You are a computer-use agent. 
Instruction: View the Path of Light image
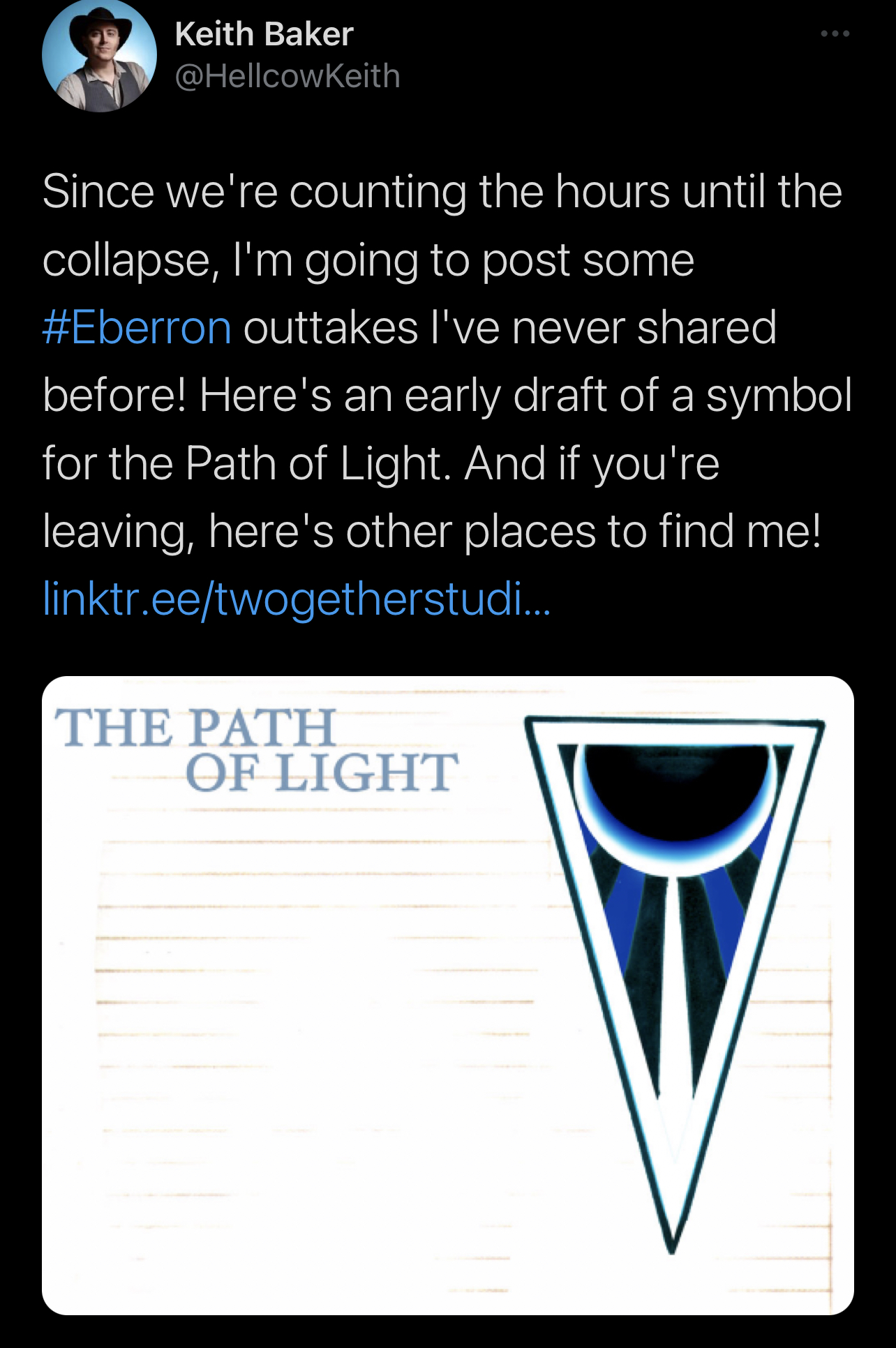click(447, 994)
